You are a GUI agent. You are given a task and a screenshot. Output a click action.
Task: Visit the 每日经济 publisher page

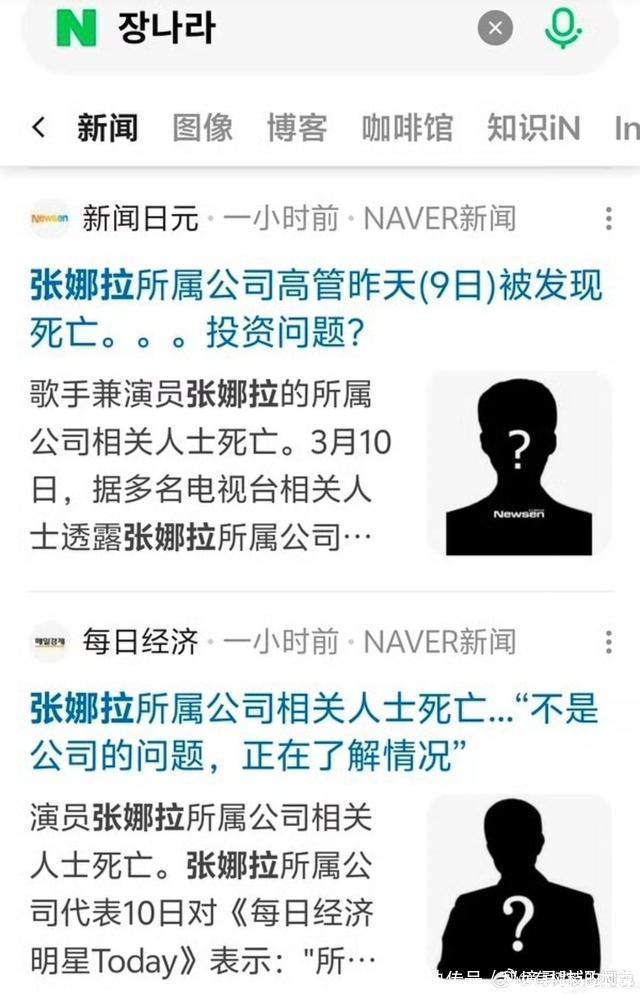140,642
